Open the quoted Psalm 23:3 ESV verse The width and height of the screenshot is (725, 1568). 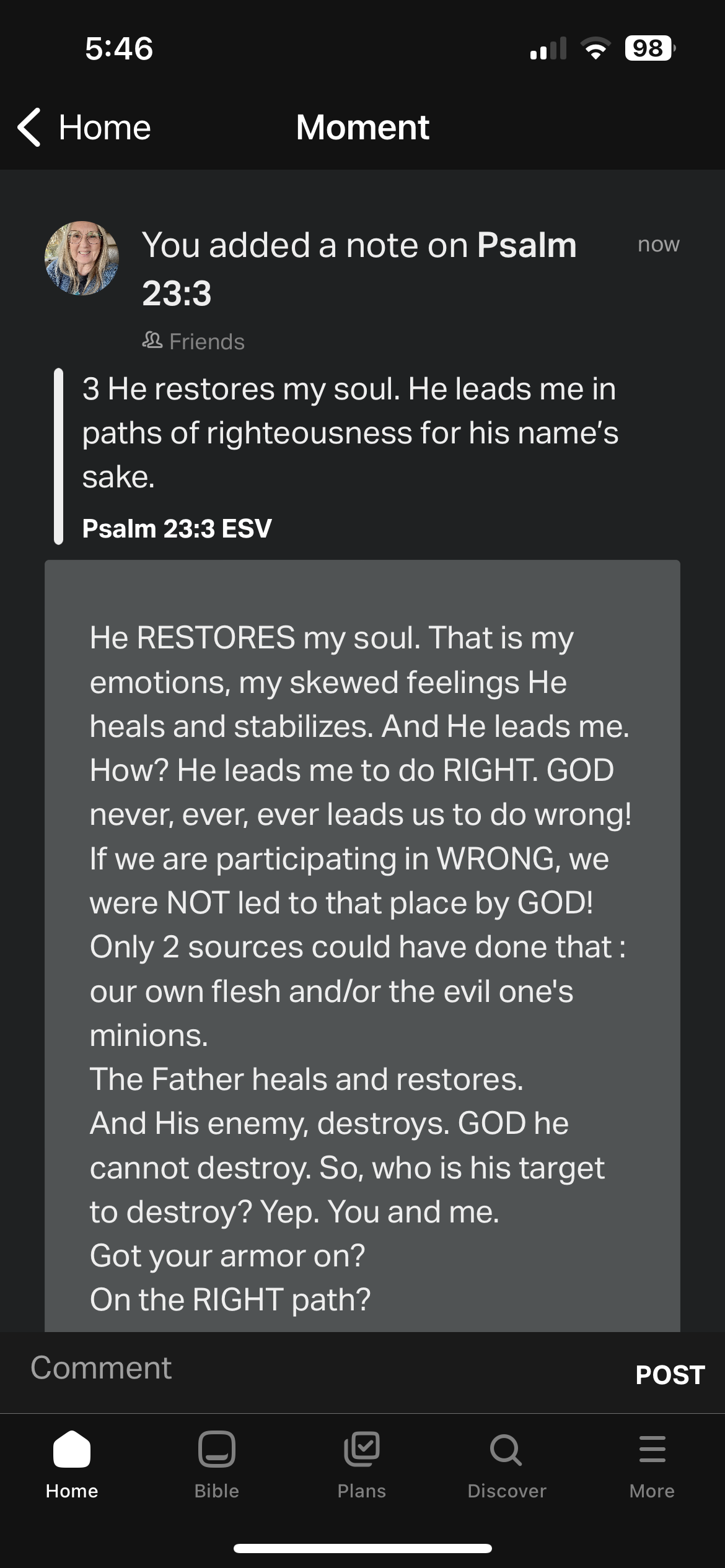pos(350,455)
